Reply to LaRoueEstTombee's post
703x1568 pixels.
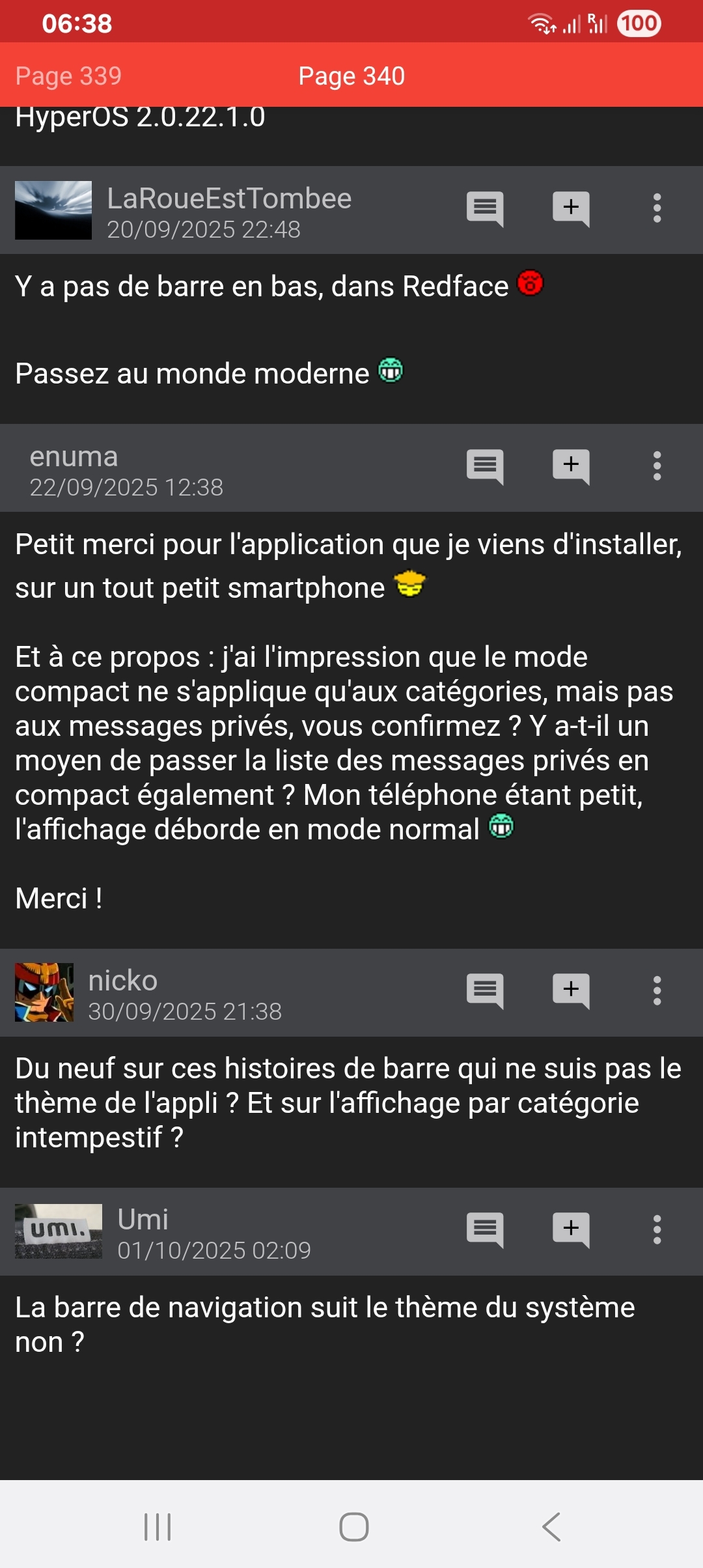tap(485, 209)
